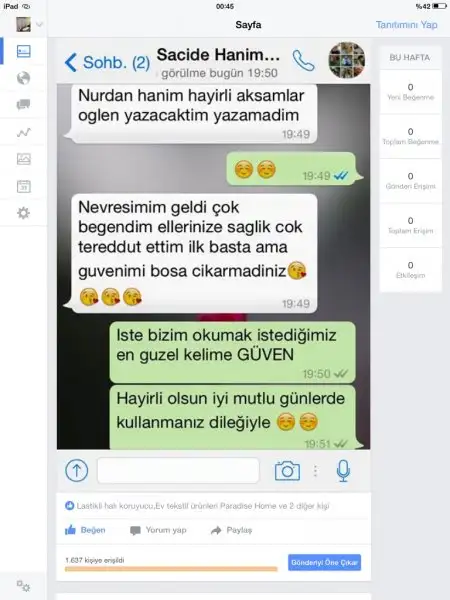450x600 pixels.
Task: Like the post with Beğen
Action: coord(85,530)
